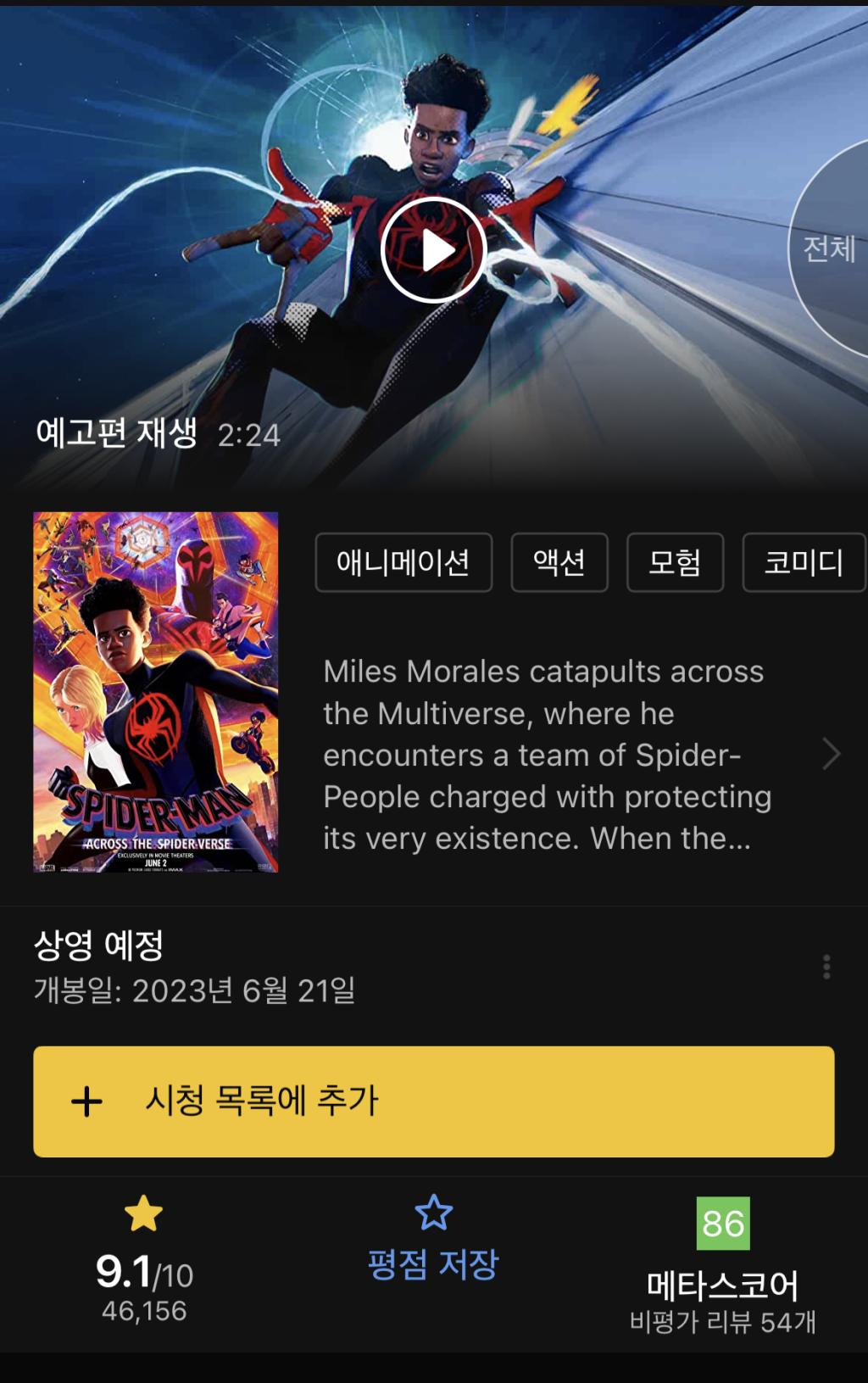This screenshot has width=868, height=1383.
Task: Tap 평점 저장 to rate the movie
Action: pos(433,1240)
